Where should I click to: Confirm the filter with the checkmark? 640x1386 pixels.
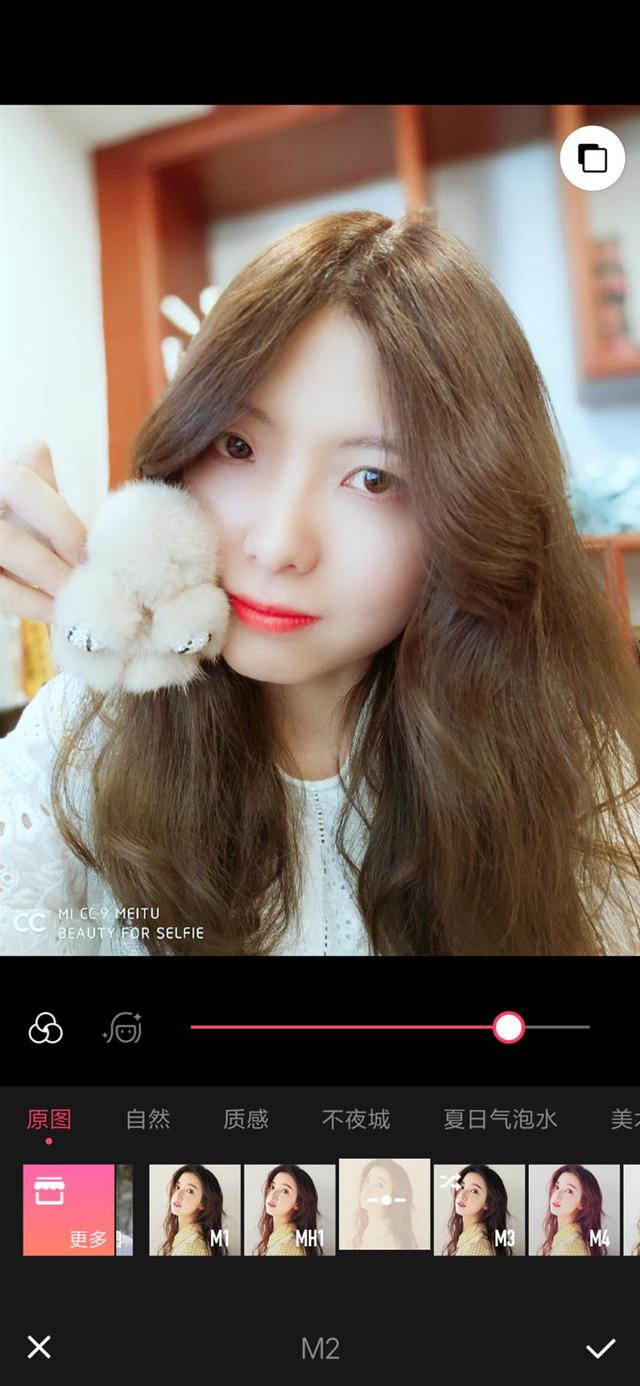tap(600, 1347)
